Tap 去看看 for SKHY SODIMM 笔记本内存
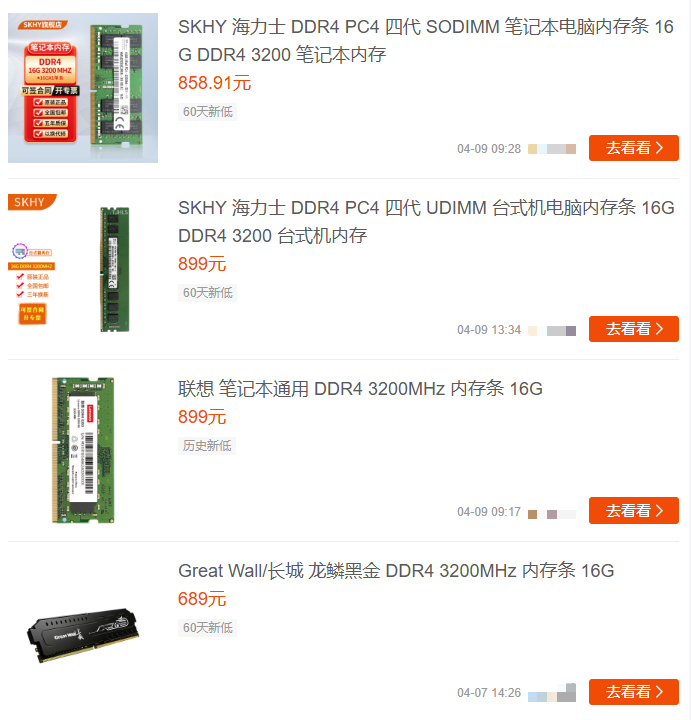691x720 pixels. (633, 148)
